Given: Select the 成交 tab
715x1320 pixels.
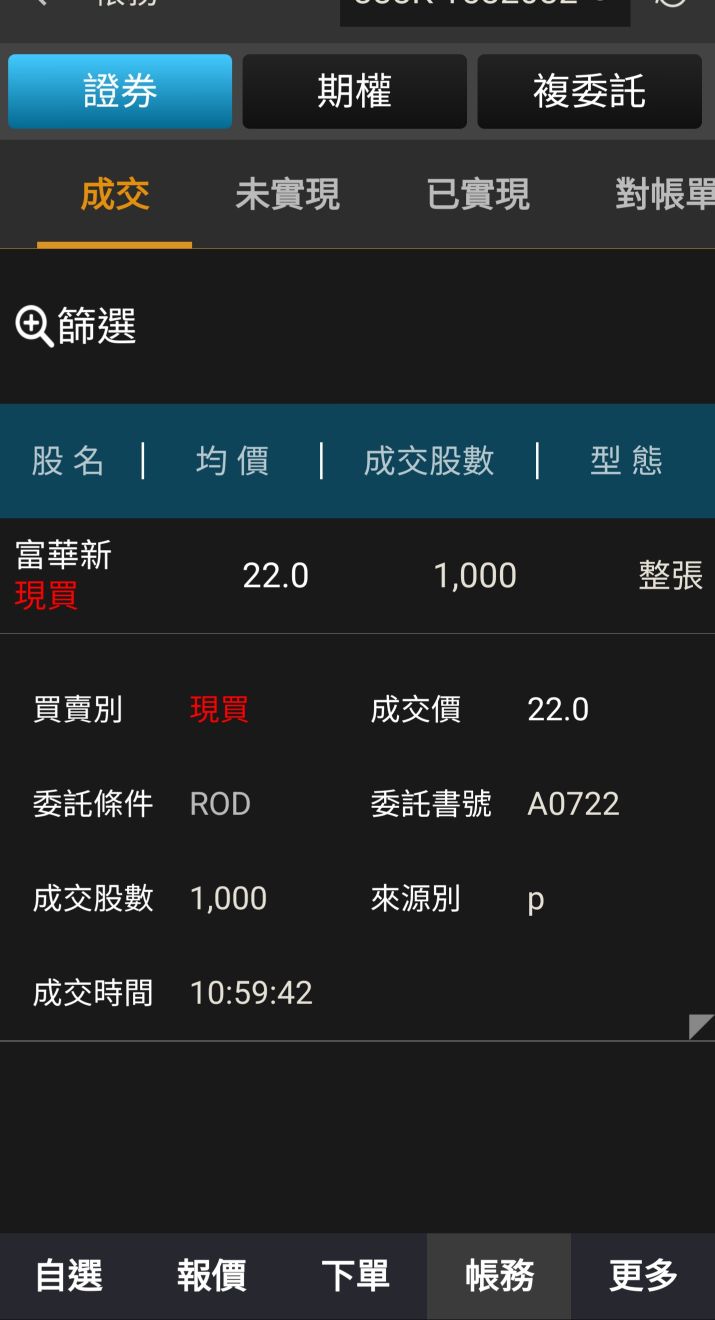Looking at the screenshot, I should (114, 194).
